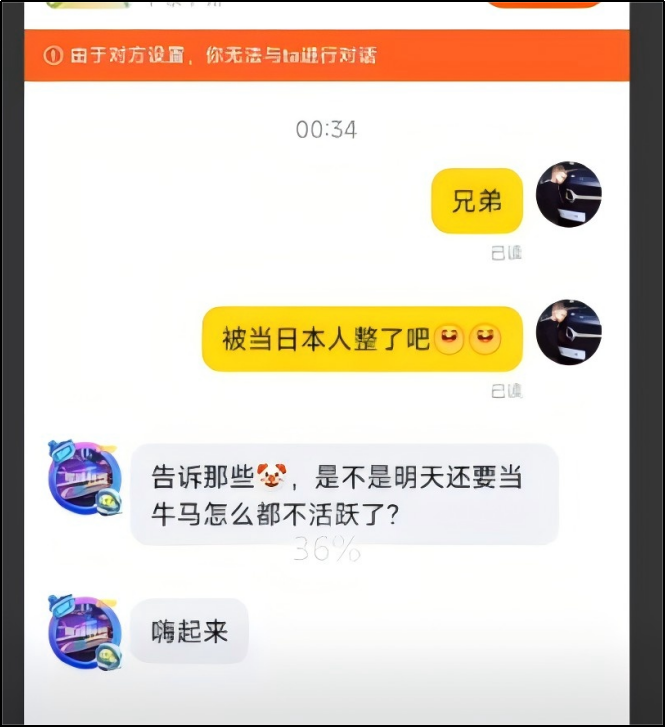The height and width of the screenshot is (727, 665).
Task: View profile from avatar next to 嗨起来
Action: coord(85,631)
